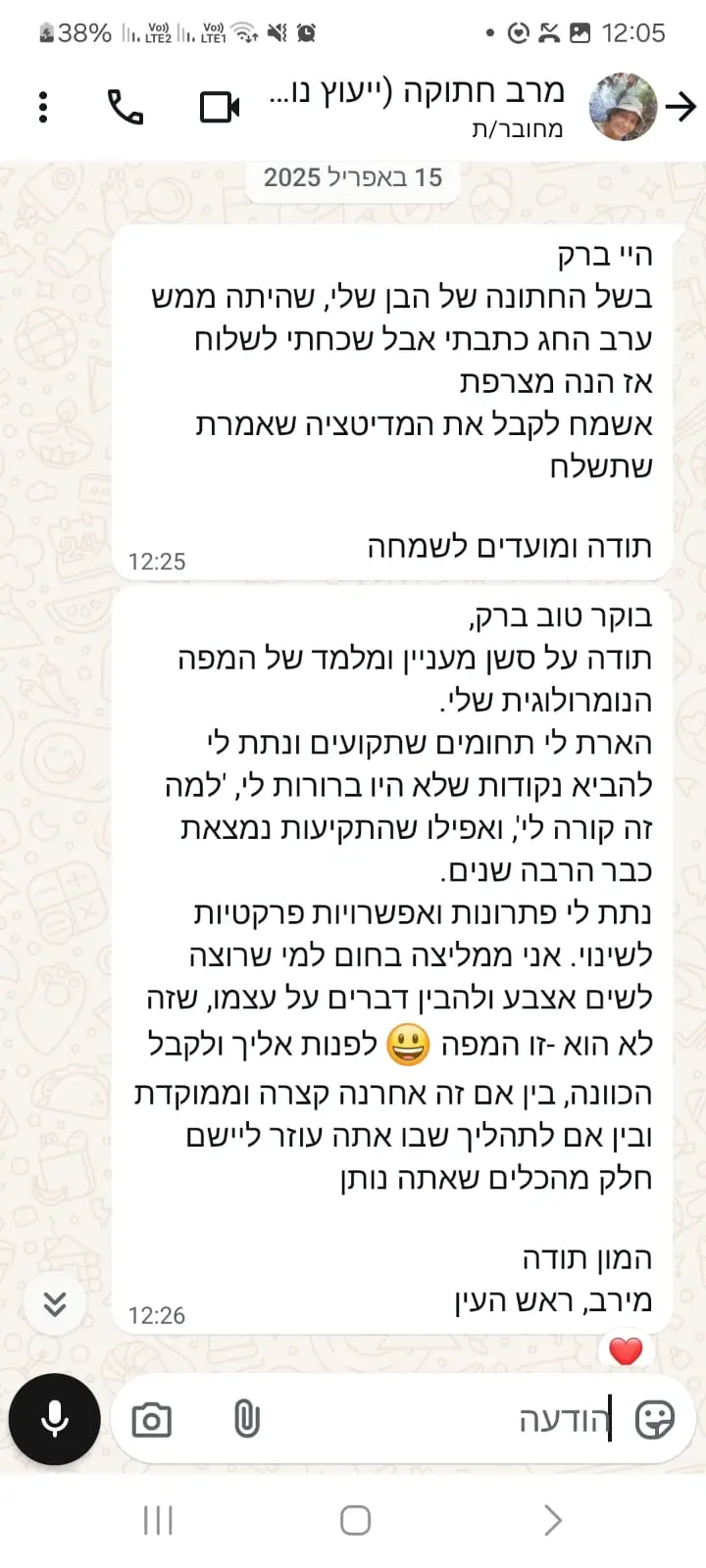Open the three-dot overflow menu

43,107
